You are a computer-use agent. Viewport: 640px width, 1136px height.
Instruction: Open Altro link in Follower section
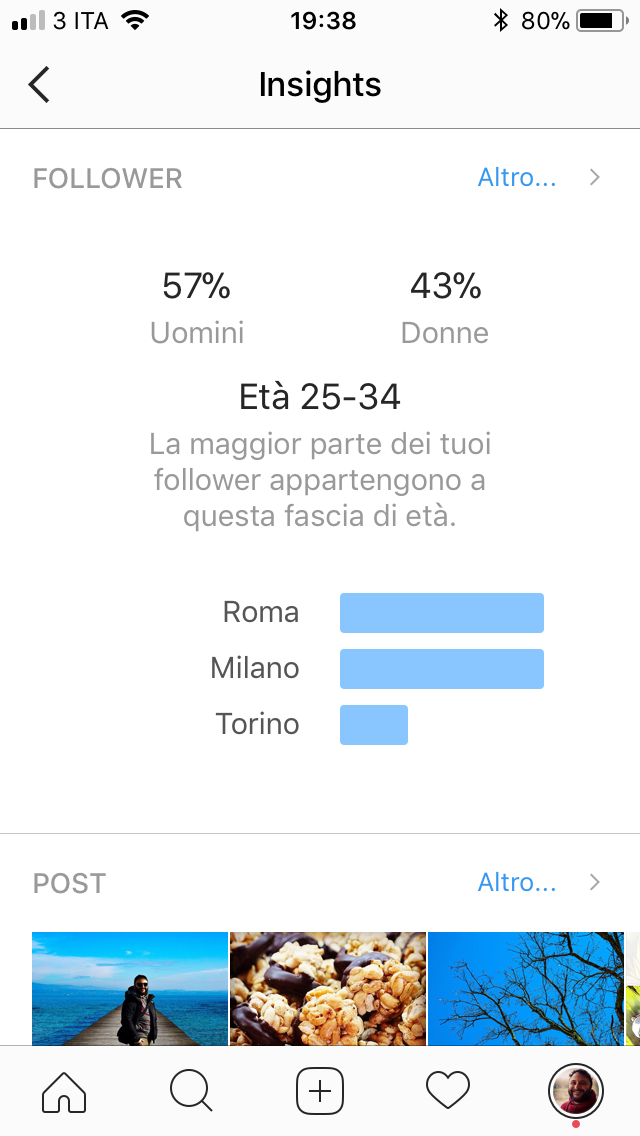[x=517, y=178]
